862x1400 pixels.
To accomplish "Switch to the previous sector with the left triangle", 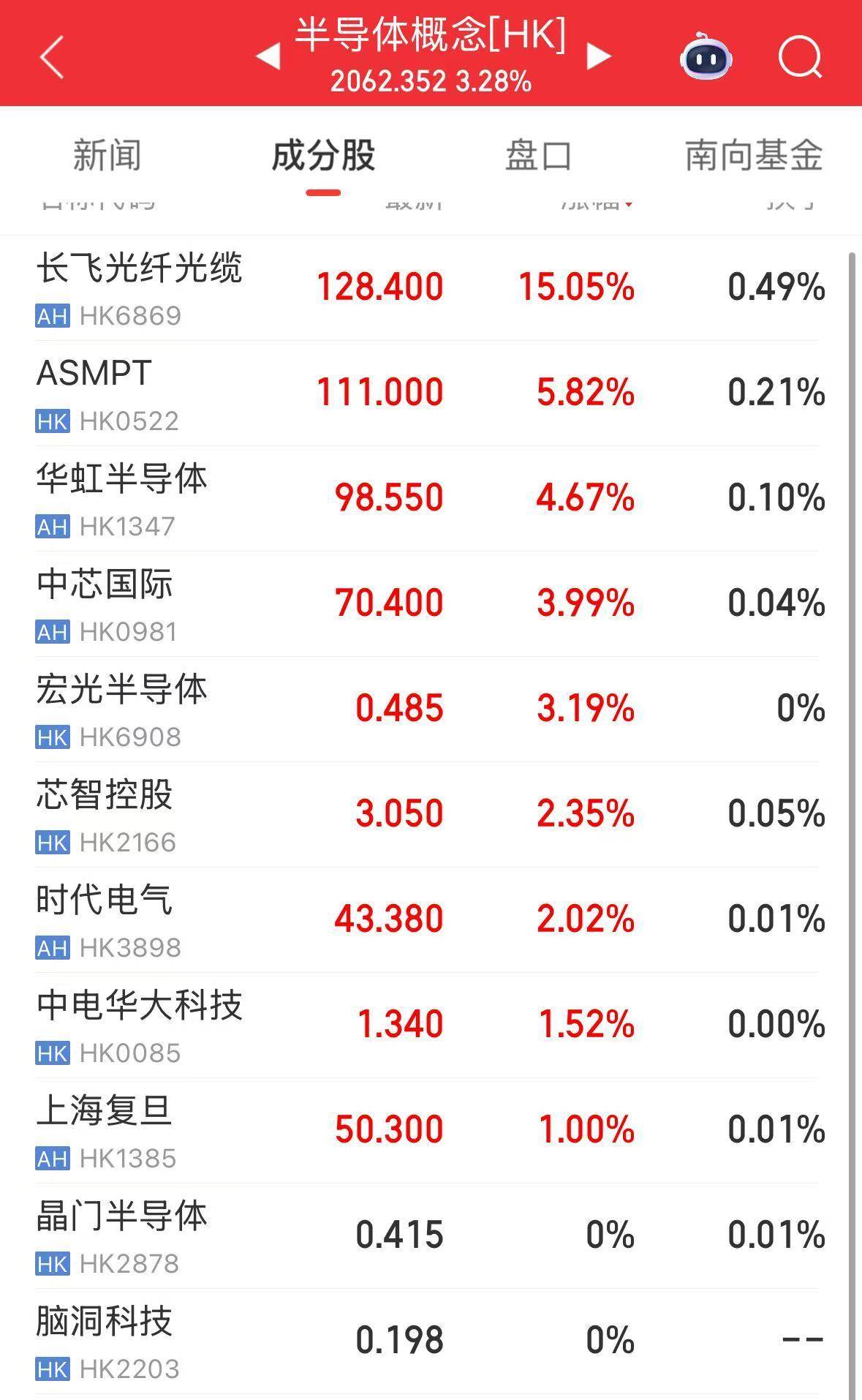I will click(x=268, y=56).
